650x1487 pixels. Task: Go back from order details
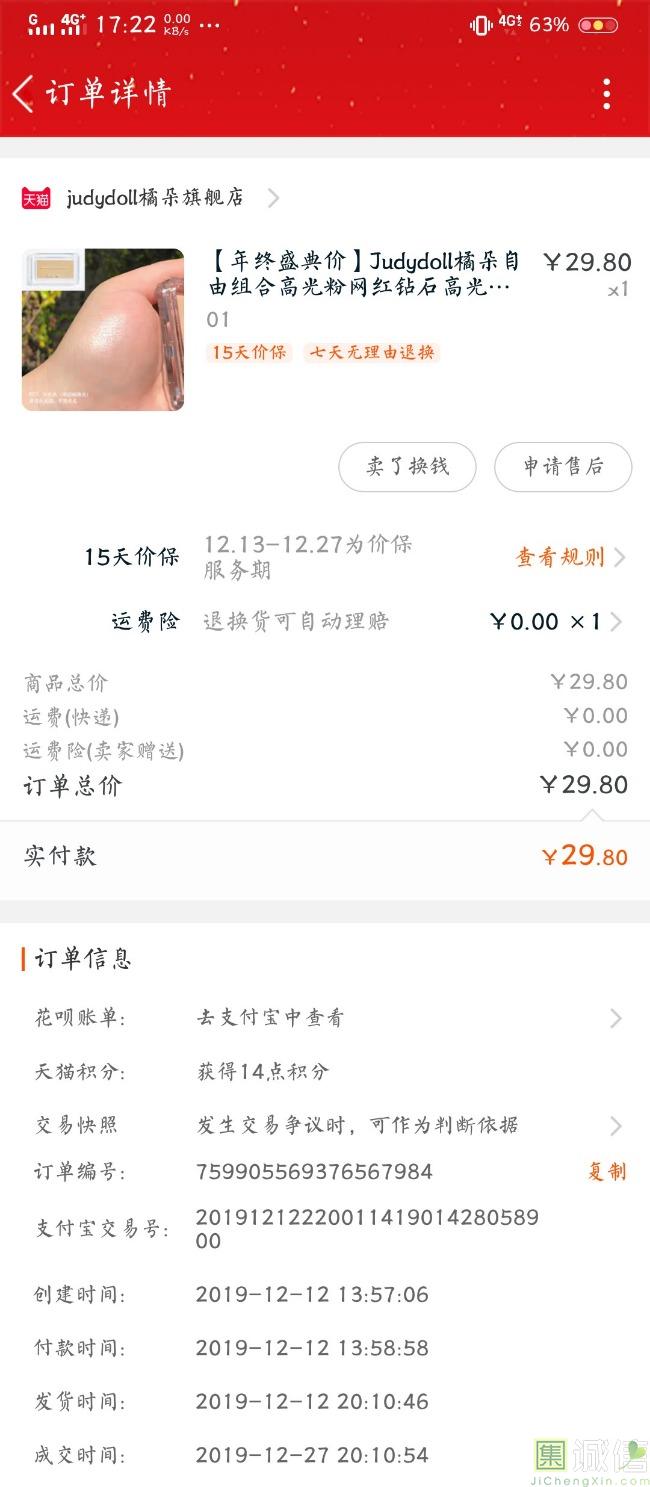pyautogui.click(x=24, y=94)
